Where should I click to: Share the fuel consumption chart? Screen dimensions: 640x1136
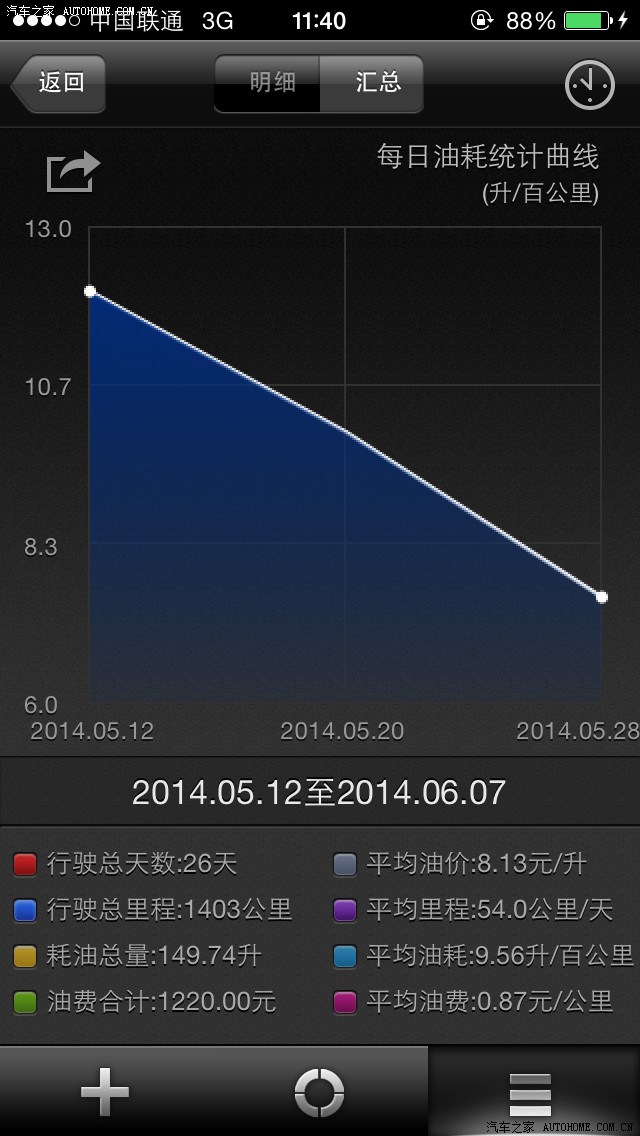[73, 172]
